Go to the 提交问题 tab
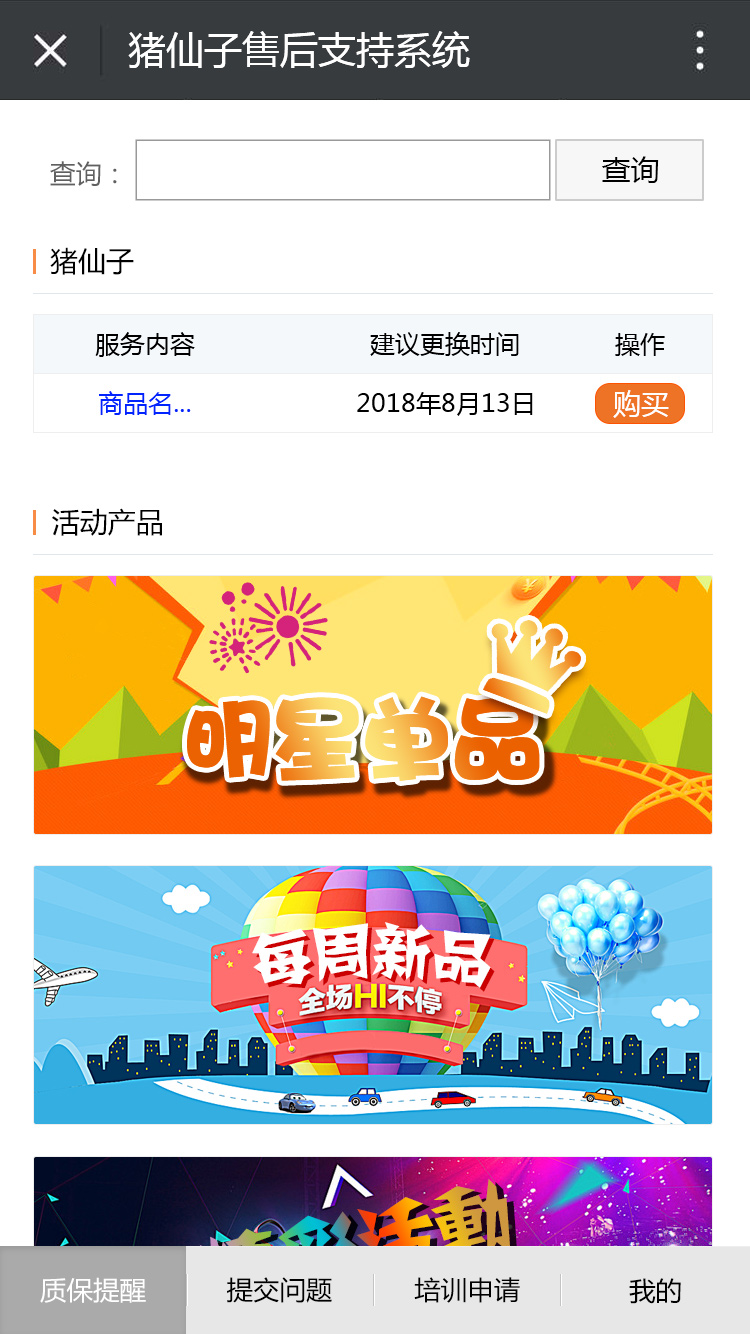Viewport: 750px width, 1334px height. click(279, 1290)
